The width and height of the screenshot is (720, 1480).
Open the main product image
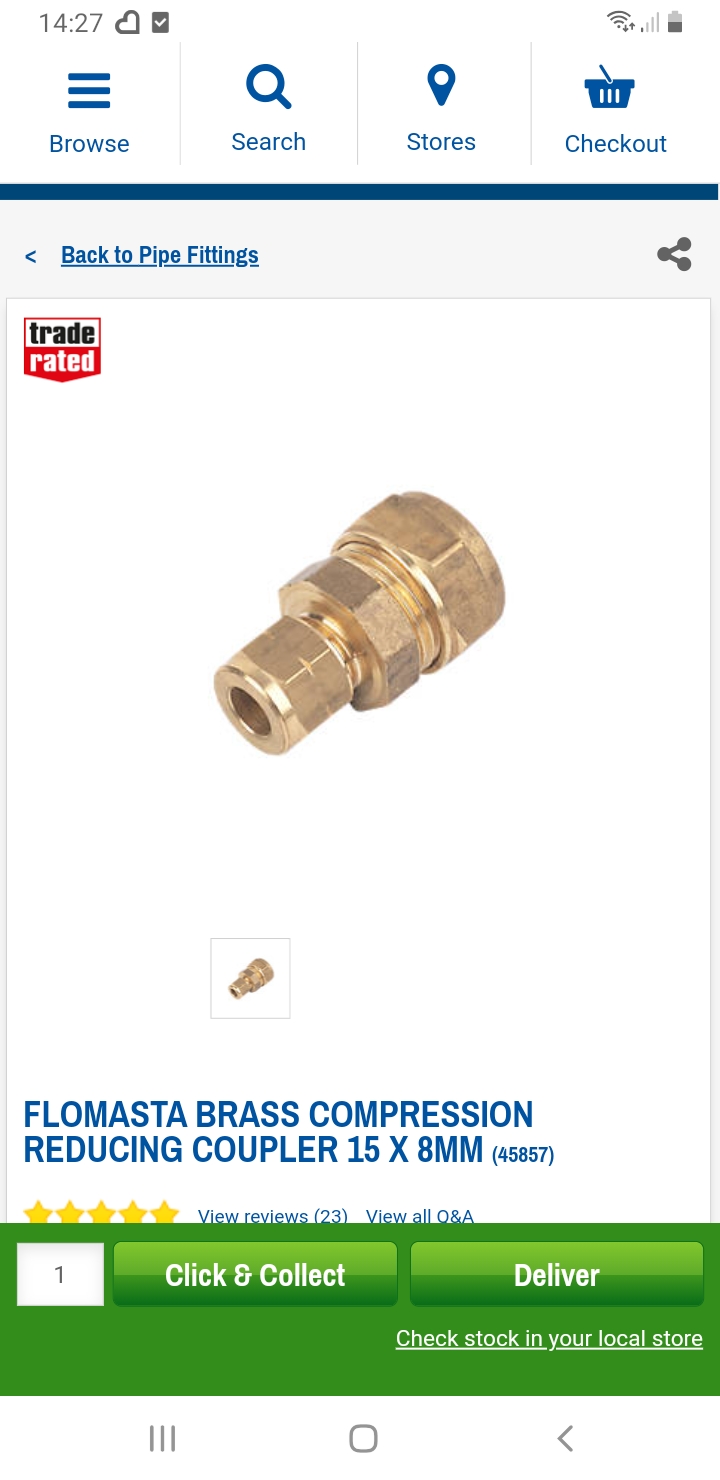point(360,620)
